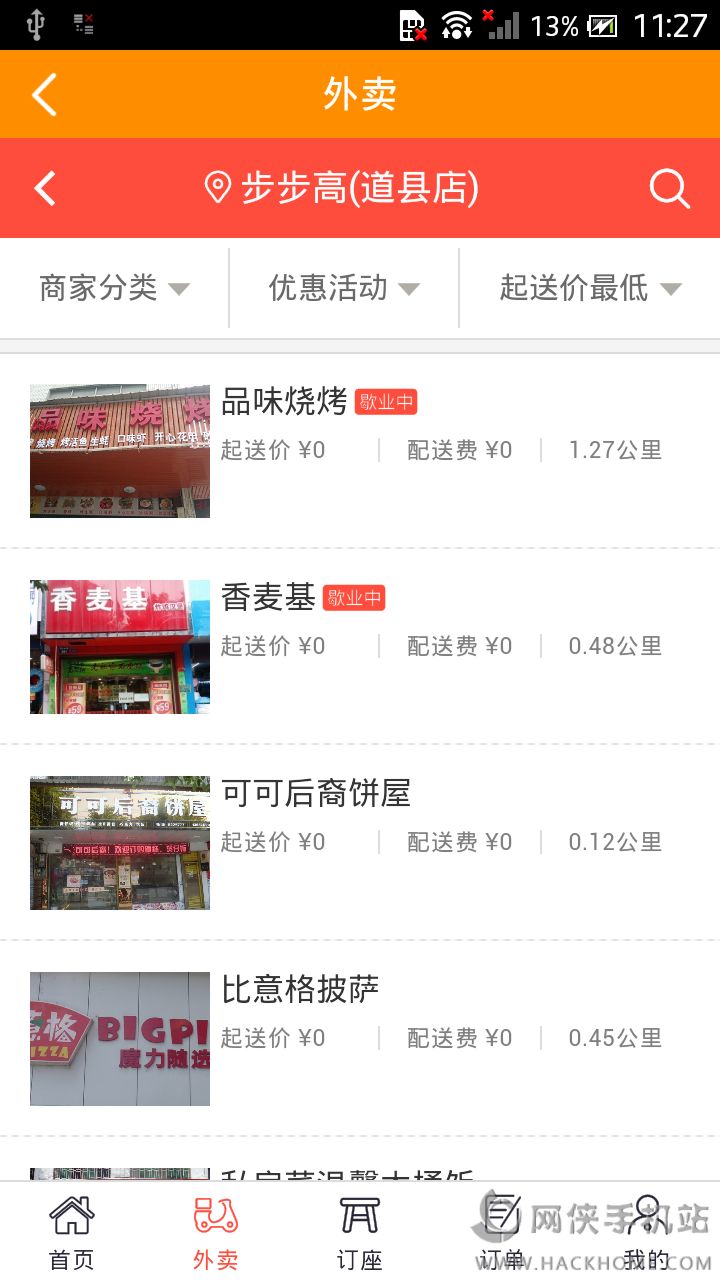Viewport: 720px width, 1280px height.
Task: Open the 品味烧烤 restaurant
Action: [360, 450]
